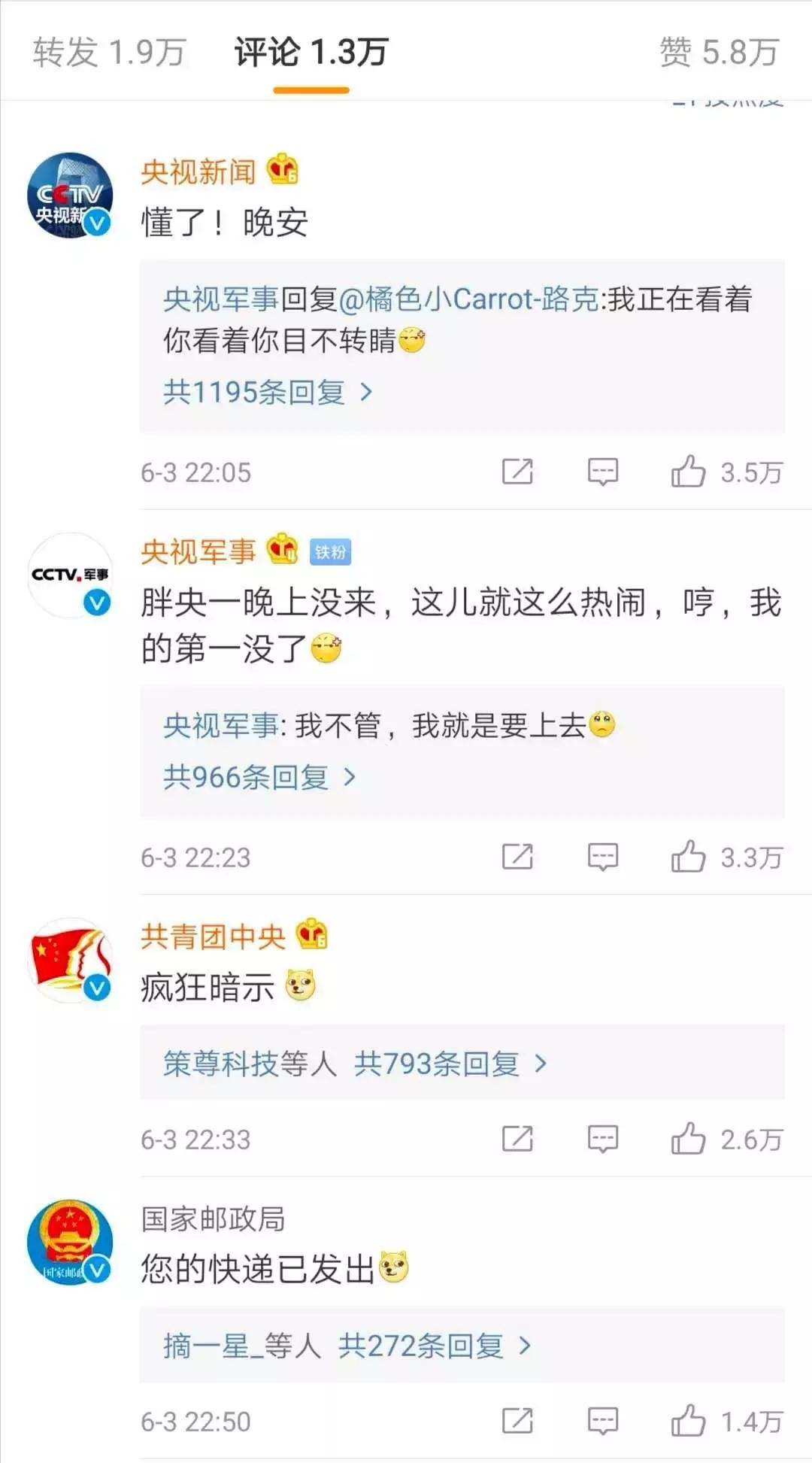The width and height of the screenshot is (812, 1463).
Task: Open 国家邮政局 user name
Action: coord(213,1219)
